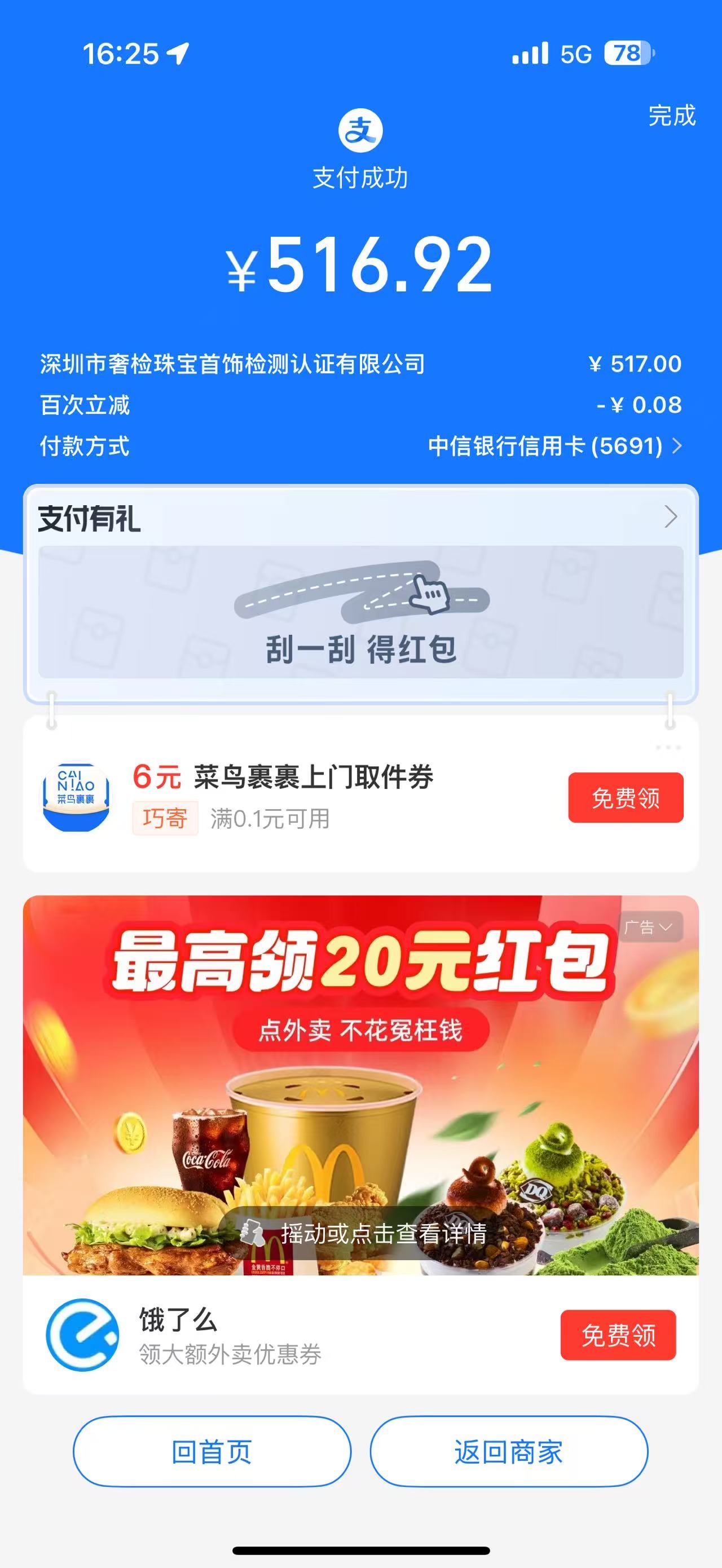Select 返回商家 to return to the merchant

(x=508, y=1452)
